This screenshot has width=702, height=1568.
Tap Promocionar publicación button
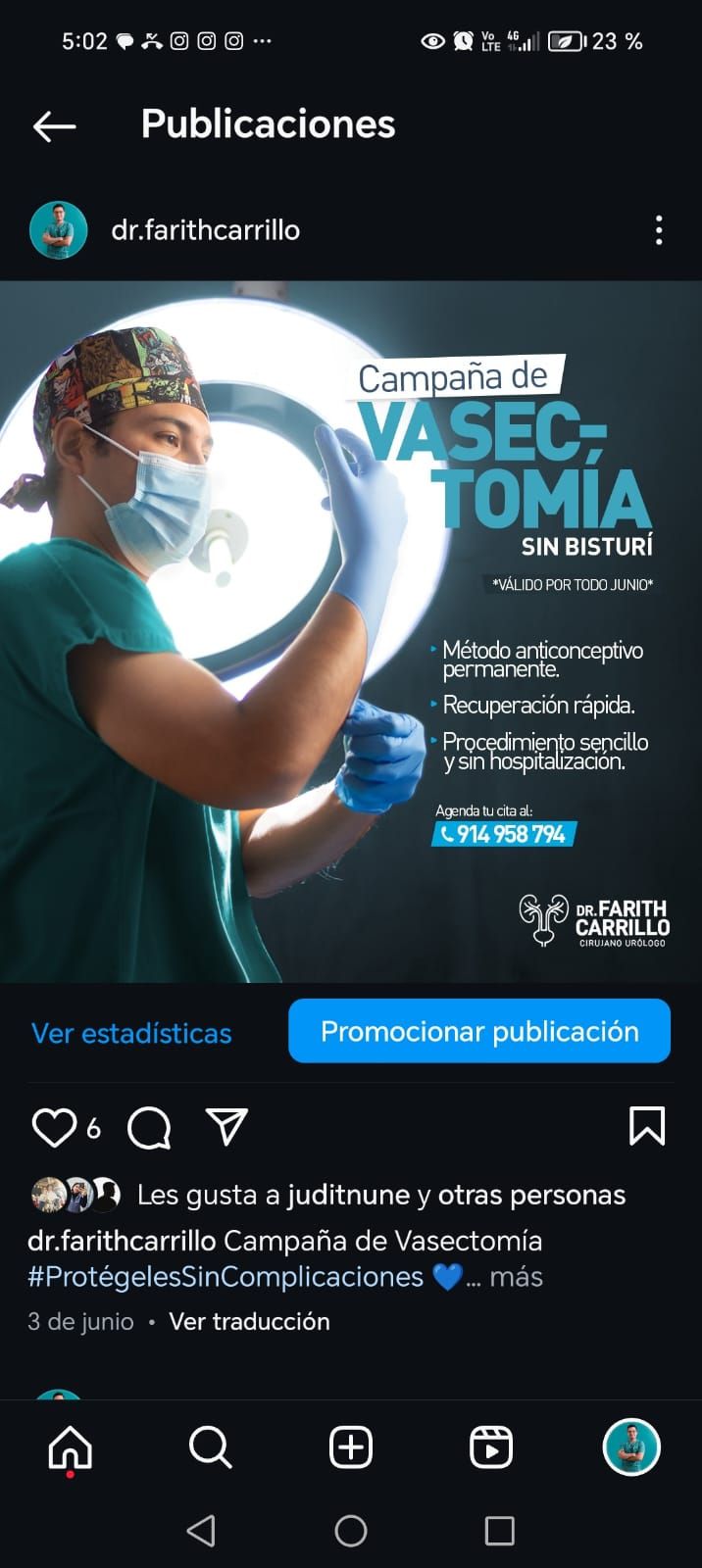point(479,1031)
